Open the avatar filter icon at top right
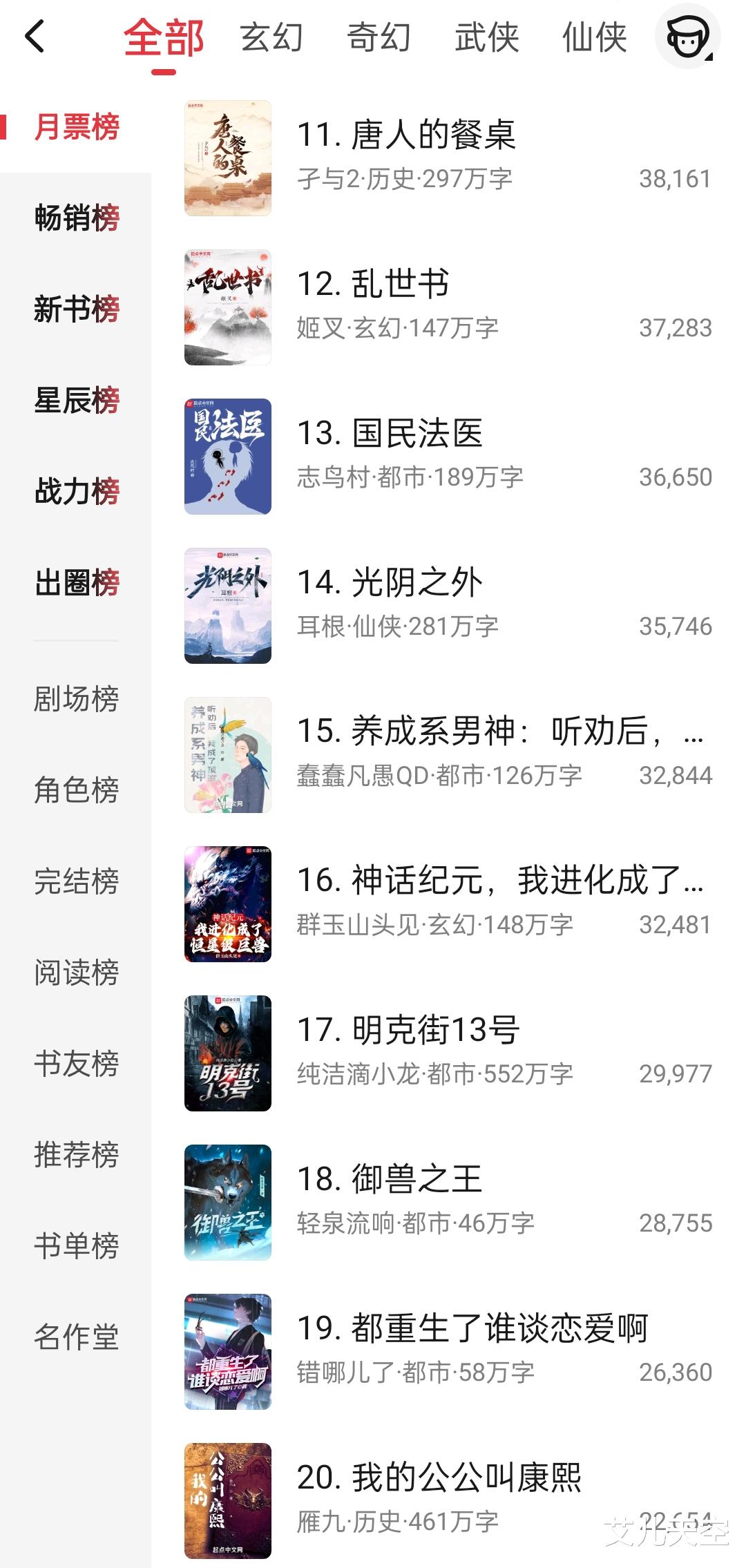The height and width of the screenshot is (1568, 746). 687,37
